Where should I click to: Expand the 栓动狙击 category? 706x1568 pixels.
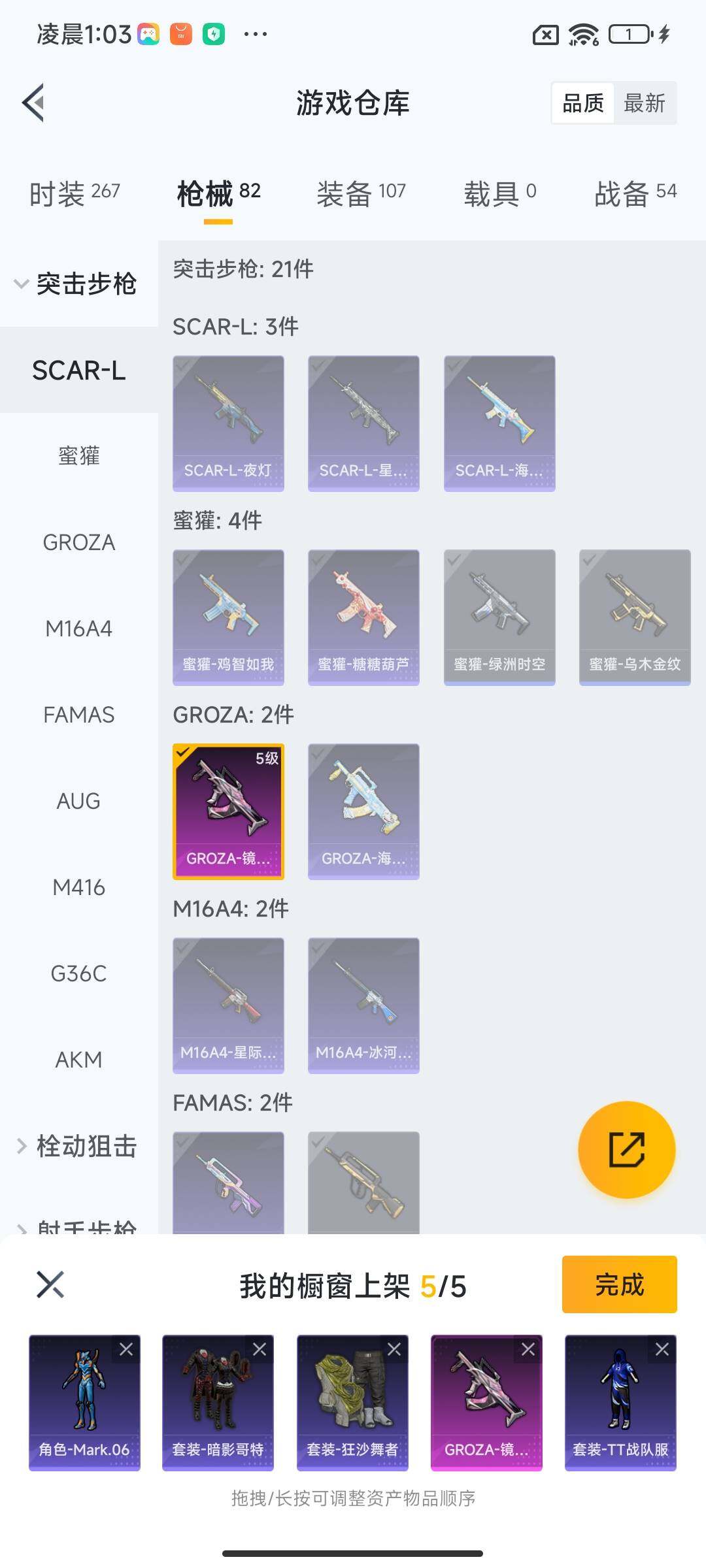pos(78,1146)
